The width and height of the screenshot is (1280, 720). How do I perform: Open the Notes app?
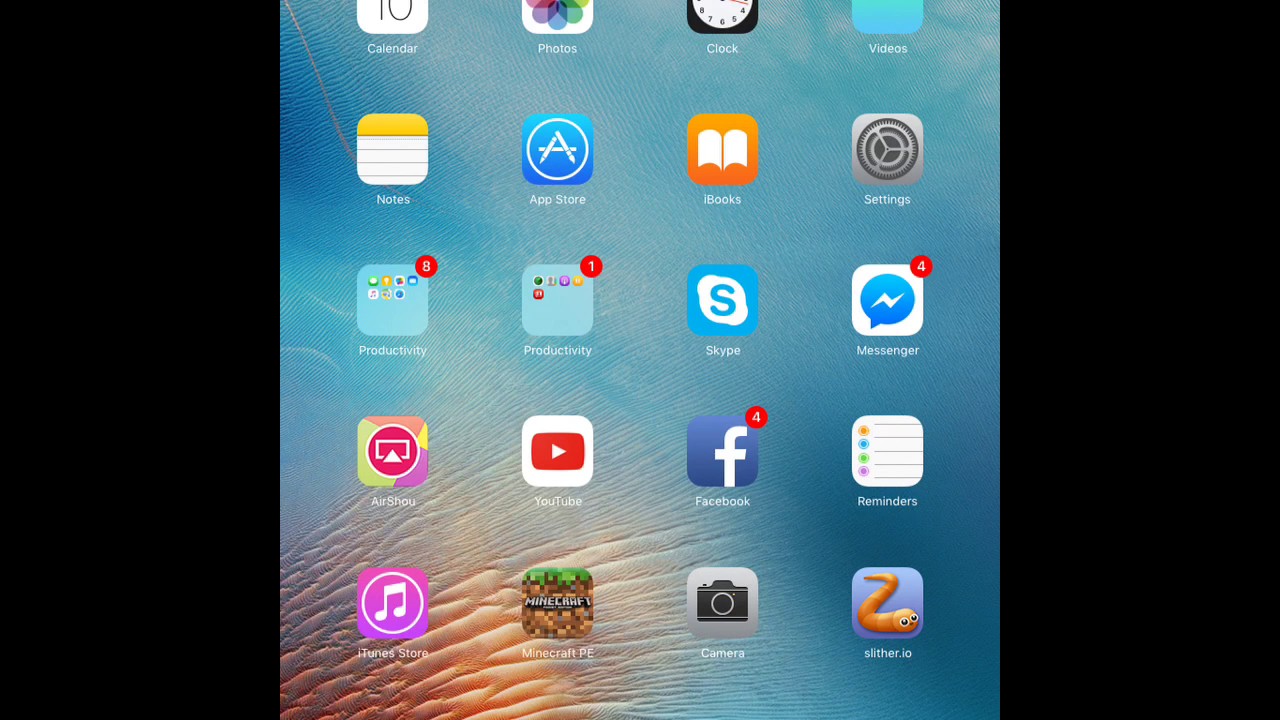point(392,150)
